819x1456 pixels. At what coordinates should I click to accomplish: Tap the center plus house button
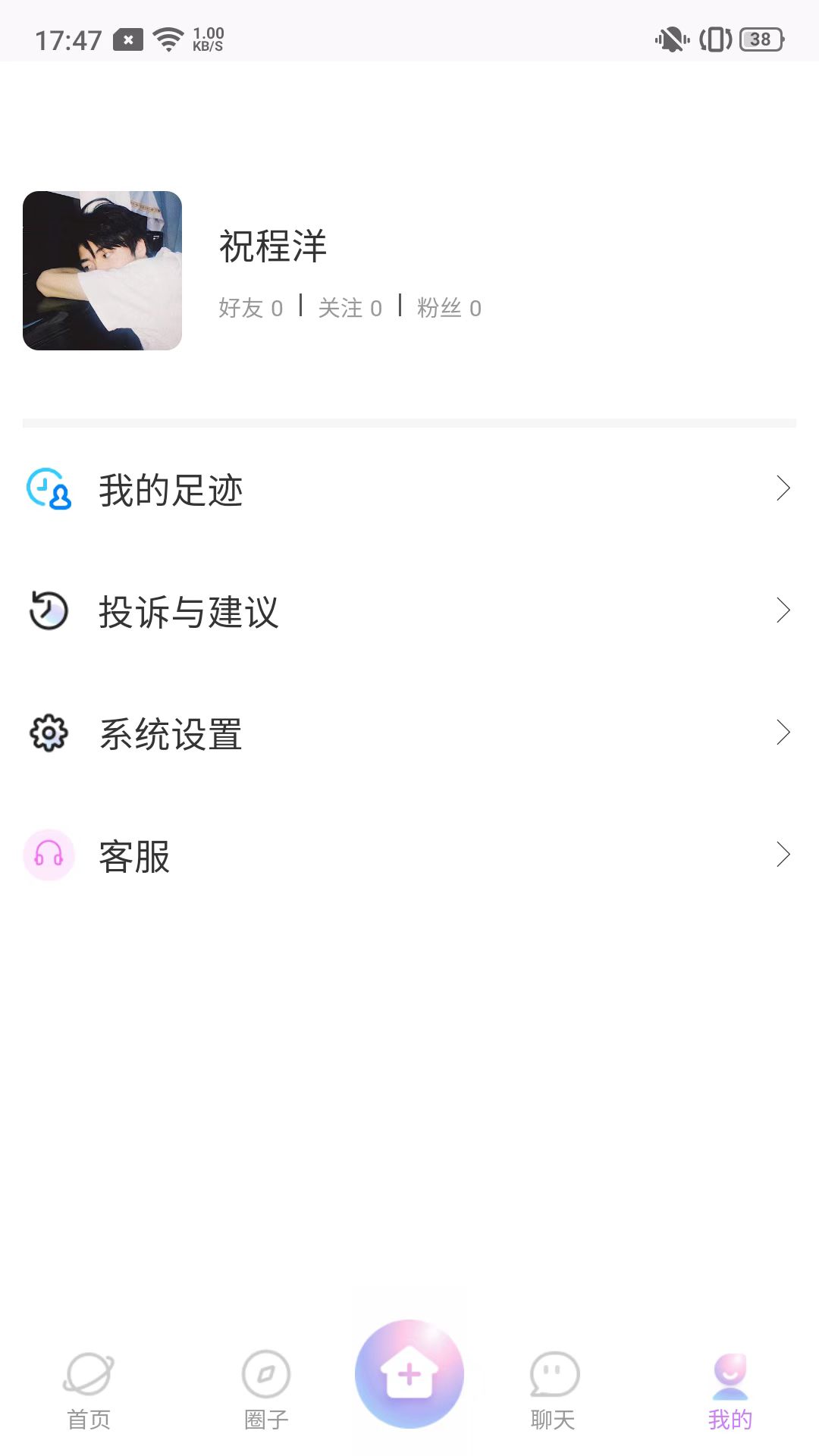click(409, 1373)
